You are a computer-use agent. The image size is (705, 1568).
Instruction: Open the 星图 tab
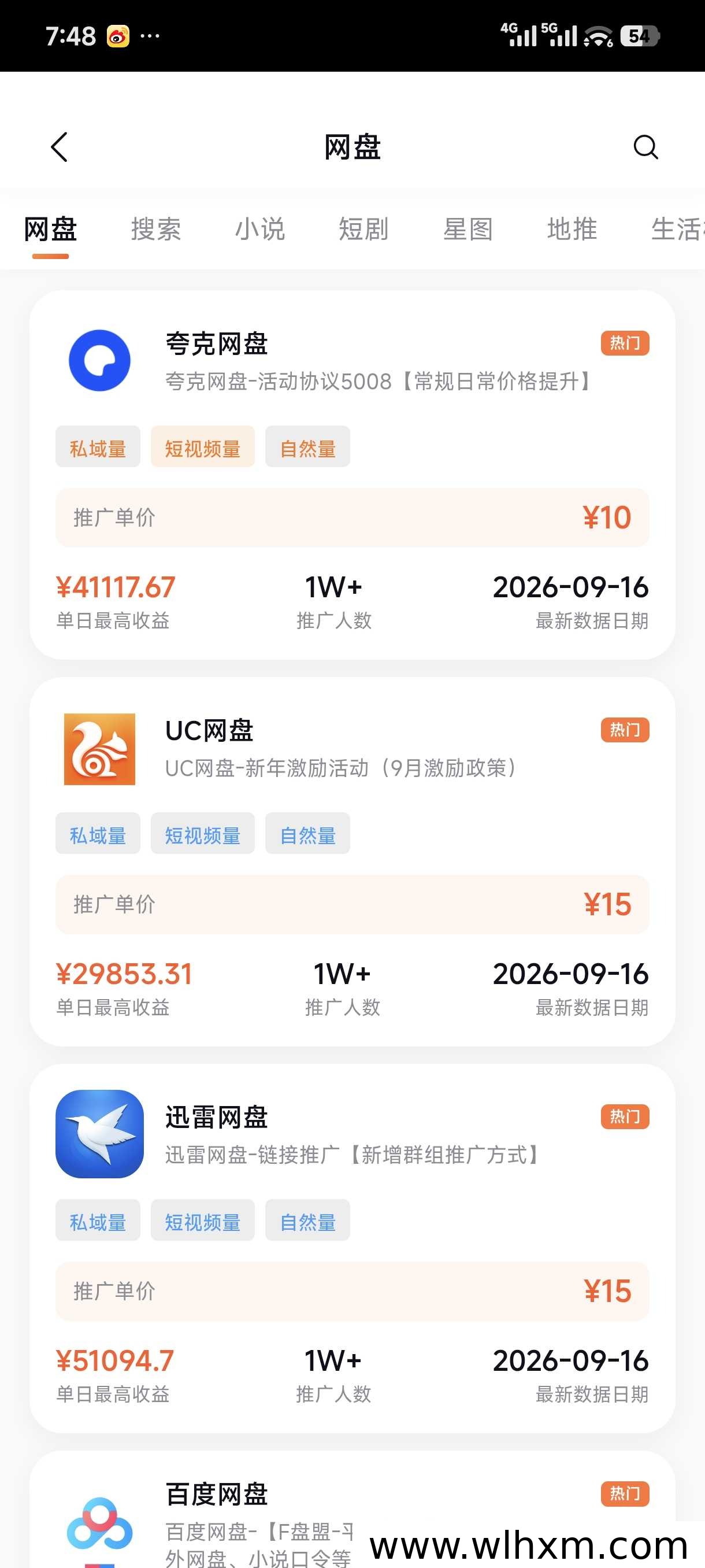[467, 230]
